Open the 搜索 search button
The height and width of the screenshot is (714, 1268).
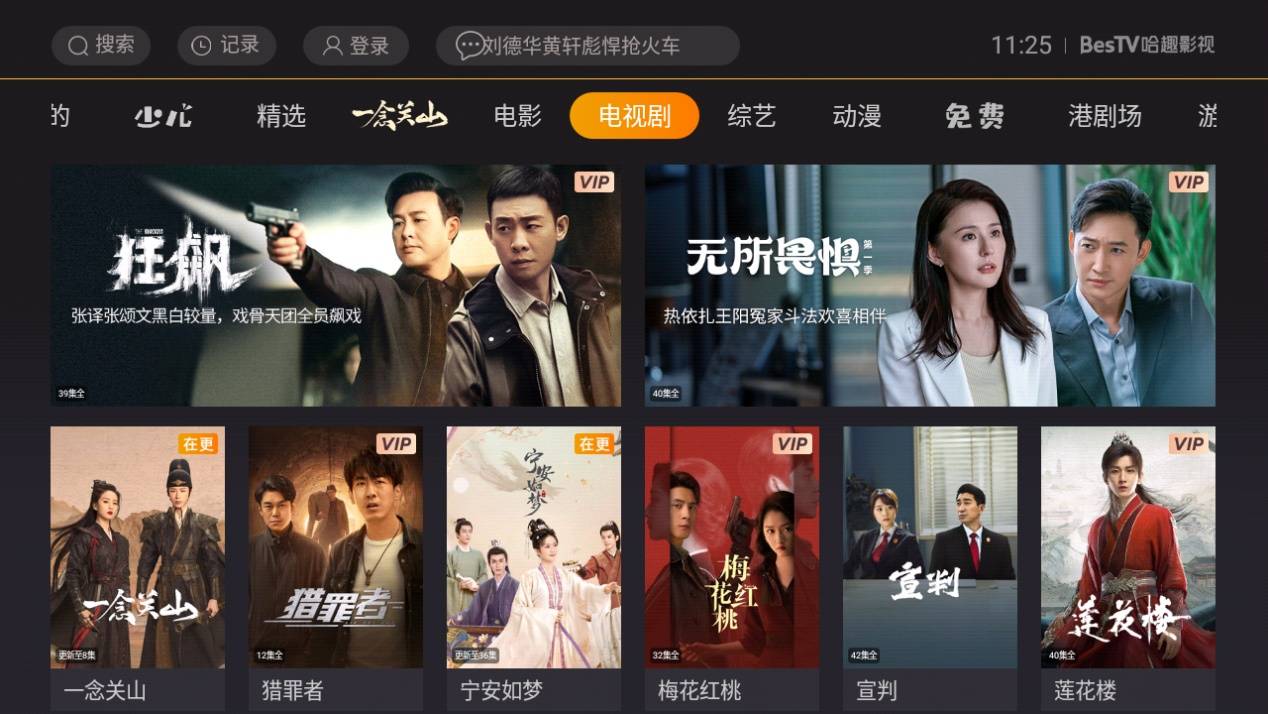point(101,46)
